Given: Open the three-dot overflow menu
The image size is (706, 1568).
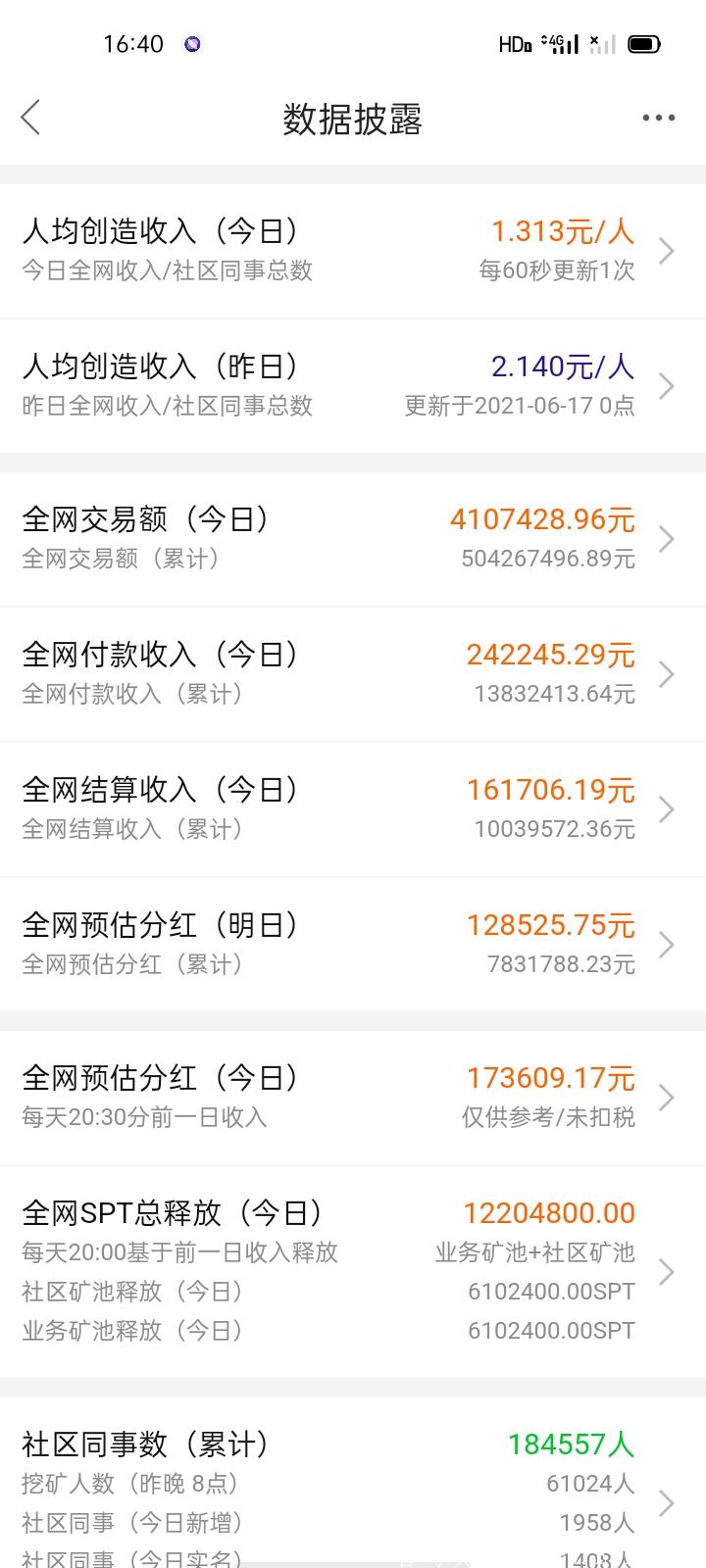Looking at the screenshot, I should pos(658,118).
